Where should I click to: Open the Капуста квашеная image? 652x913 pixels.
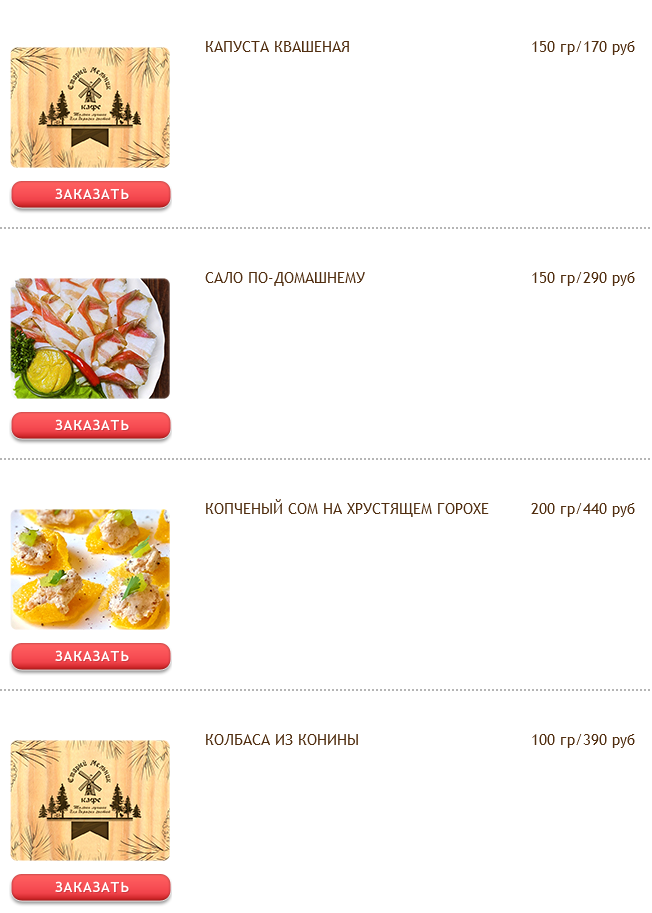tap(91, 107)
